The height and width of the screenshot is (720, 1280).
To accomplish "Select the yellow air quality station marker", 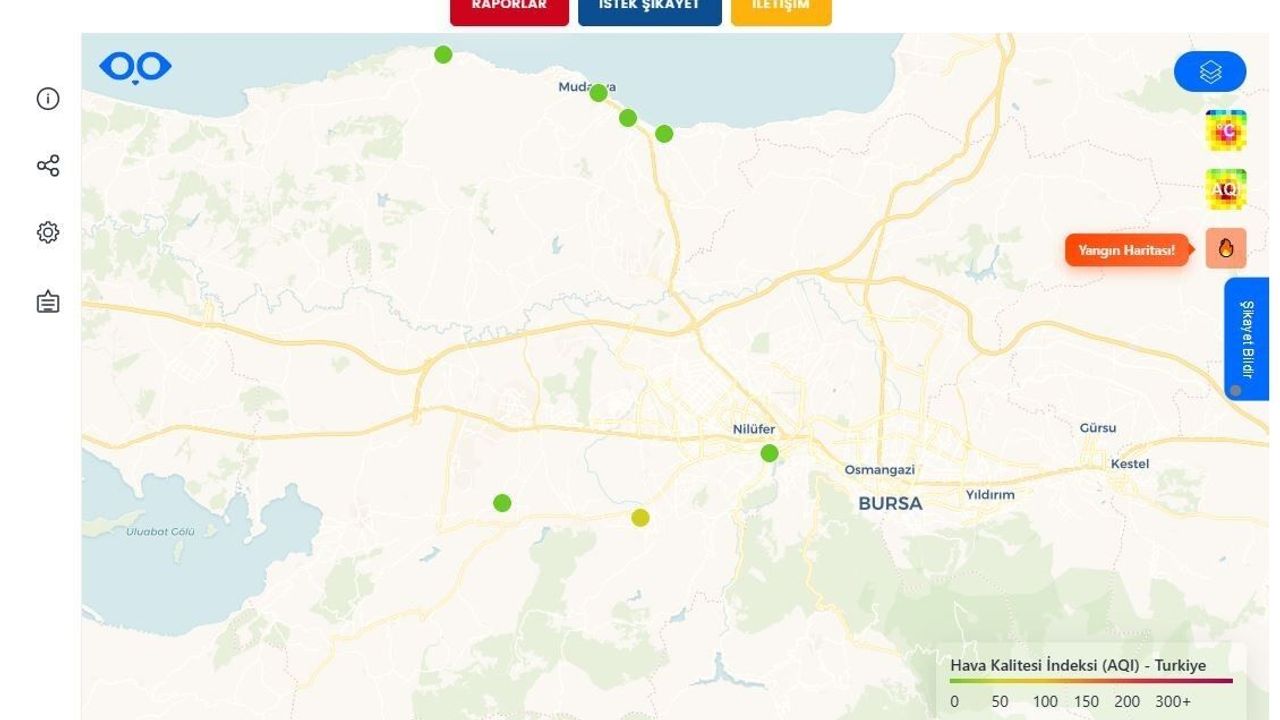I will click(x=640, y=517).
